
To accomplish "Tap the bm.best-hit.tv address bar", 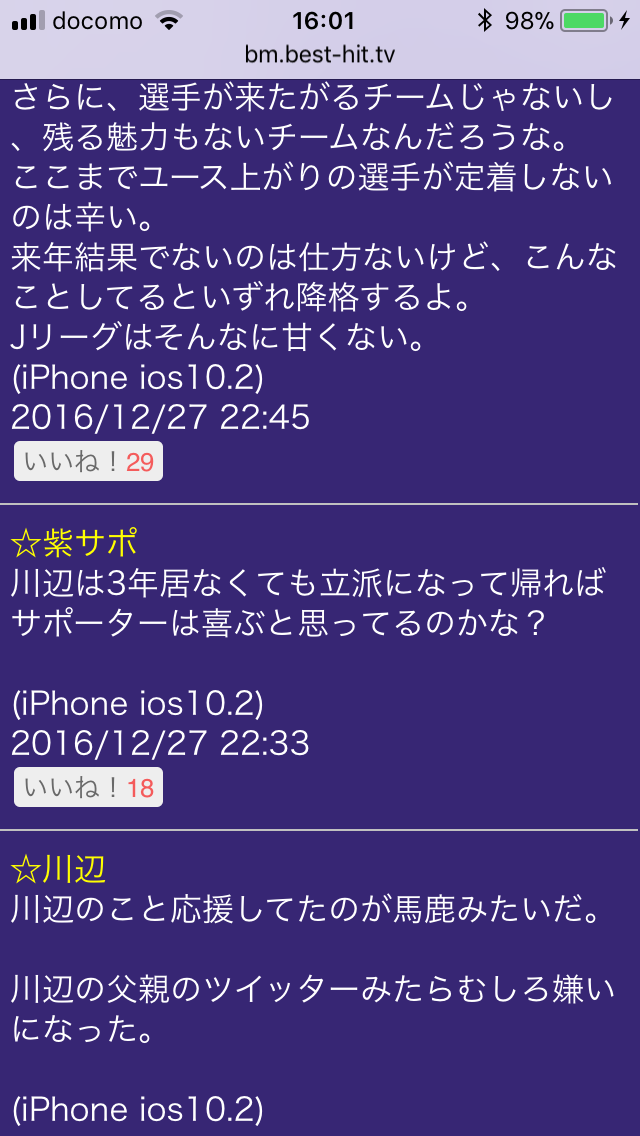I will pos(320,55).
